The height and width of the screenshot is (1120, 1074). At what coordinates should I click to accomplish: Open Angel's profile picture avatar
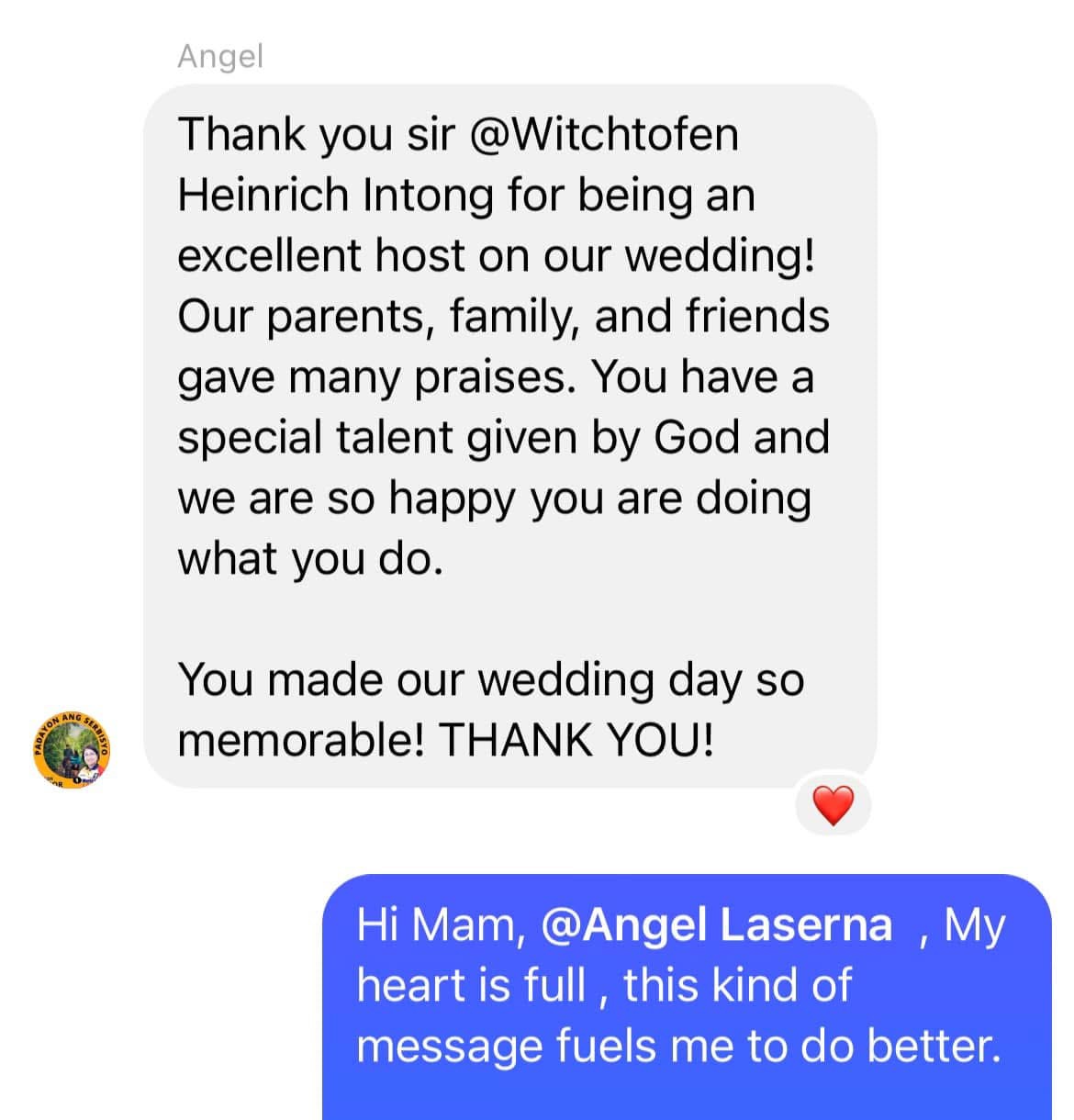pos(72,749)
